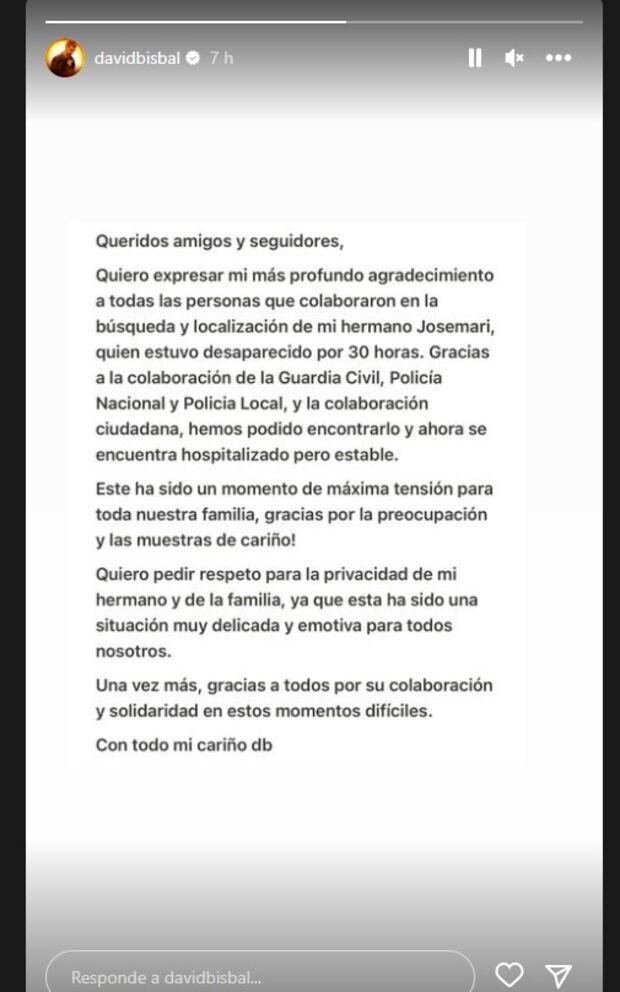Open the davidbisbal username link
Viewport: 620px width, 992px height.
137,58
